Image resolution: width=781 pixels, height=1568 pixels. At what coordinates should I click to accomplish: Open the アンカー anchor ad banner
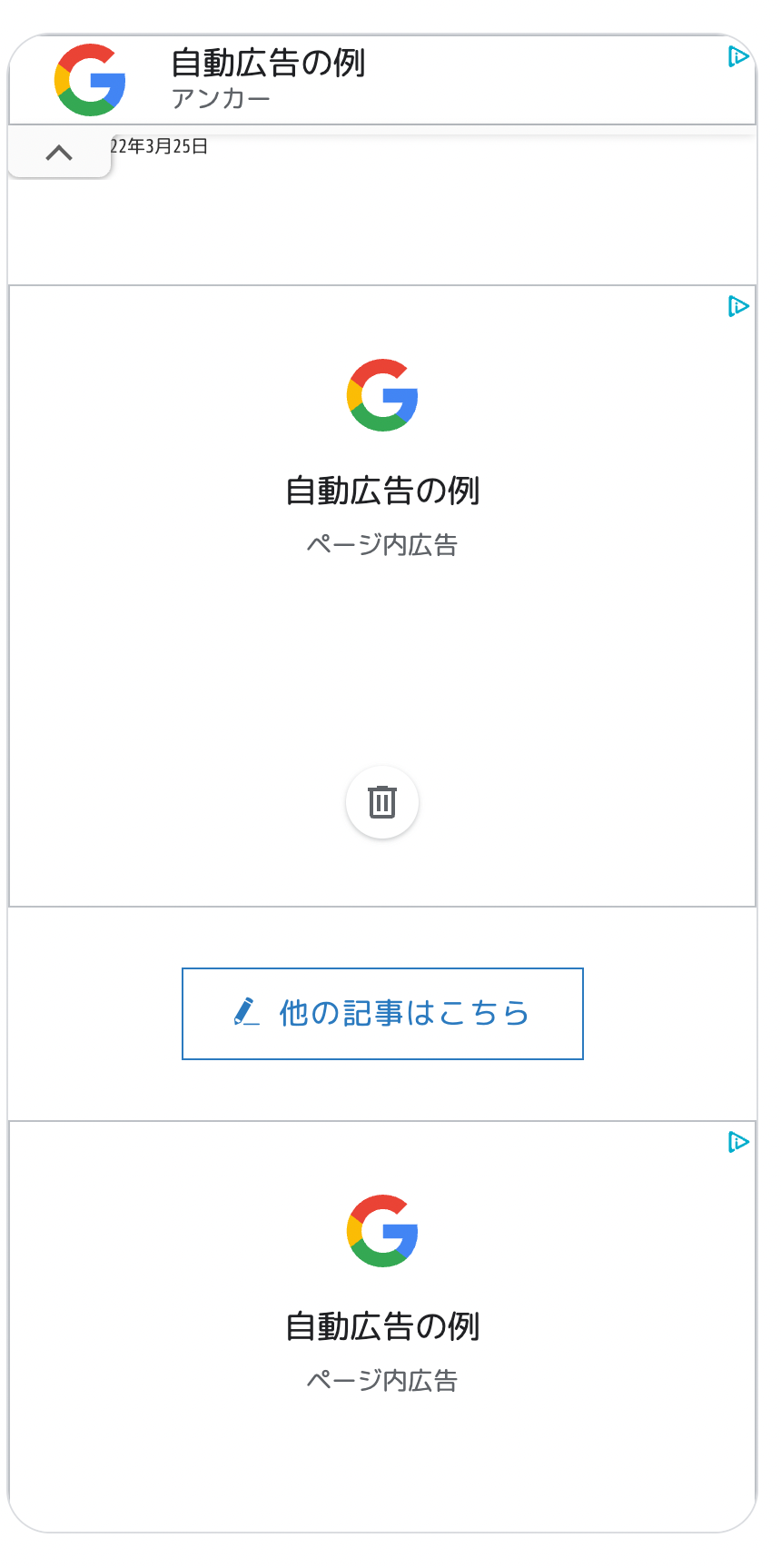point(382,80)
